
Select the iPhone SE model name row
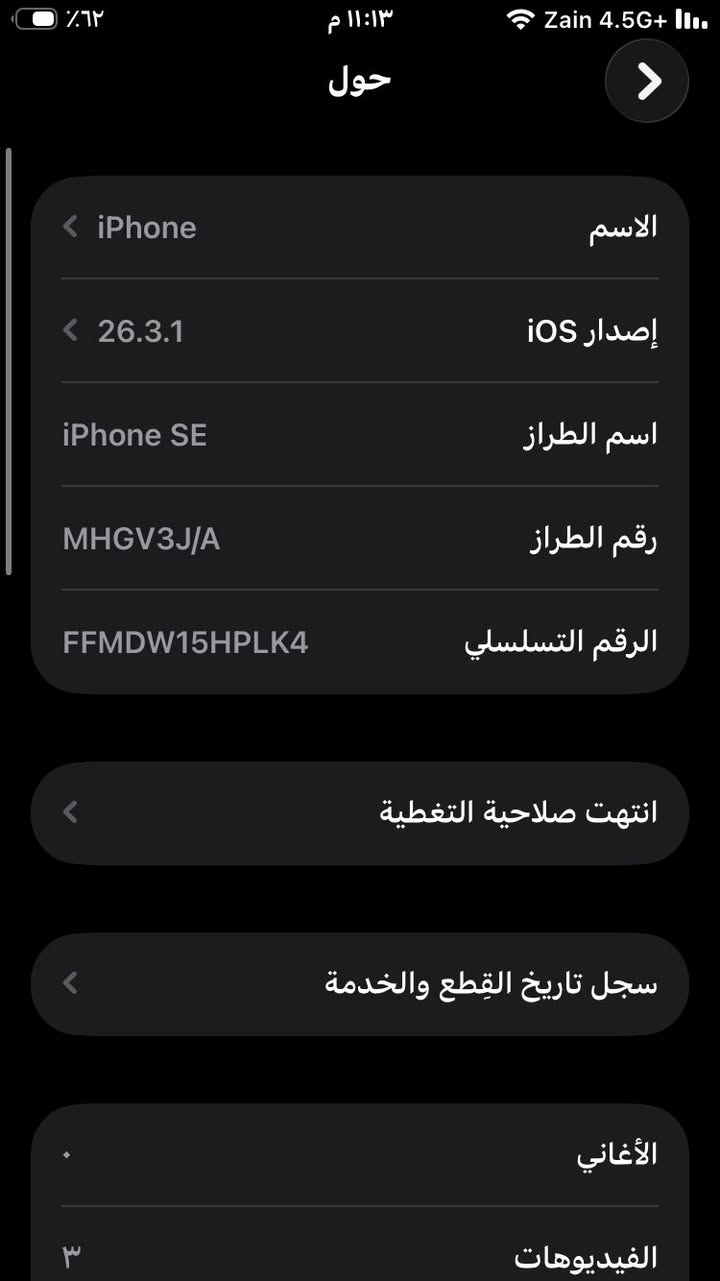[360, 434]
